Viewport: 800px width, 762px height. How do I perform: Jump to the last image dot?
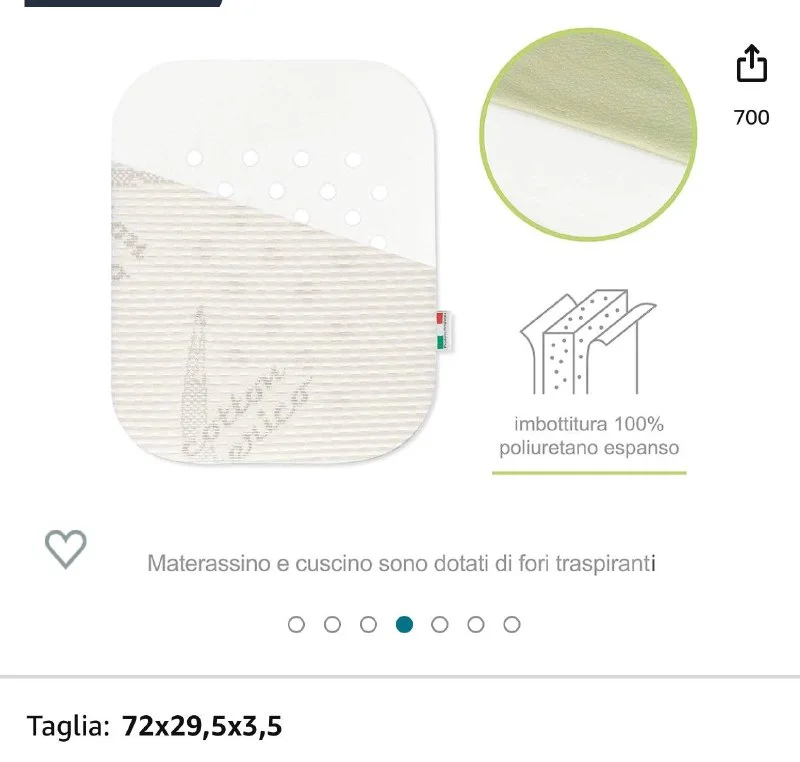[x=512, y=624]
